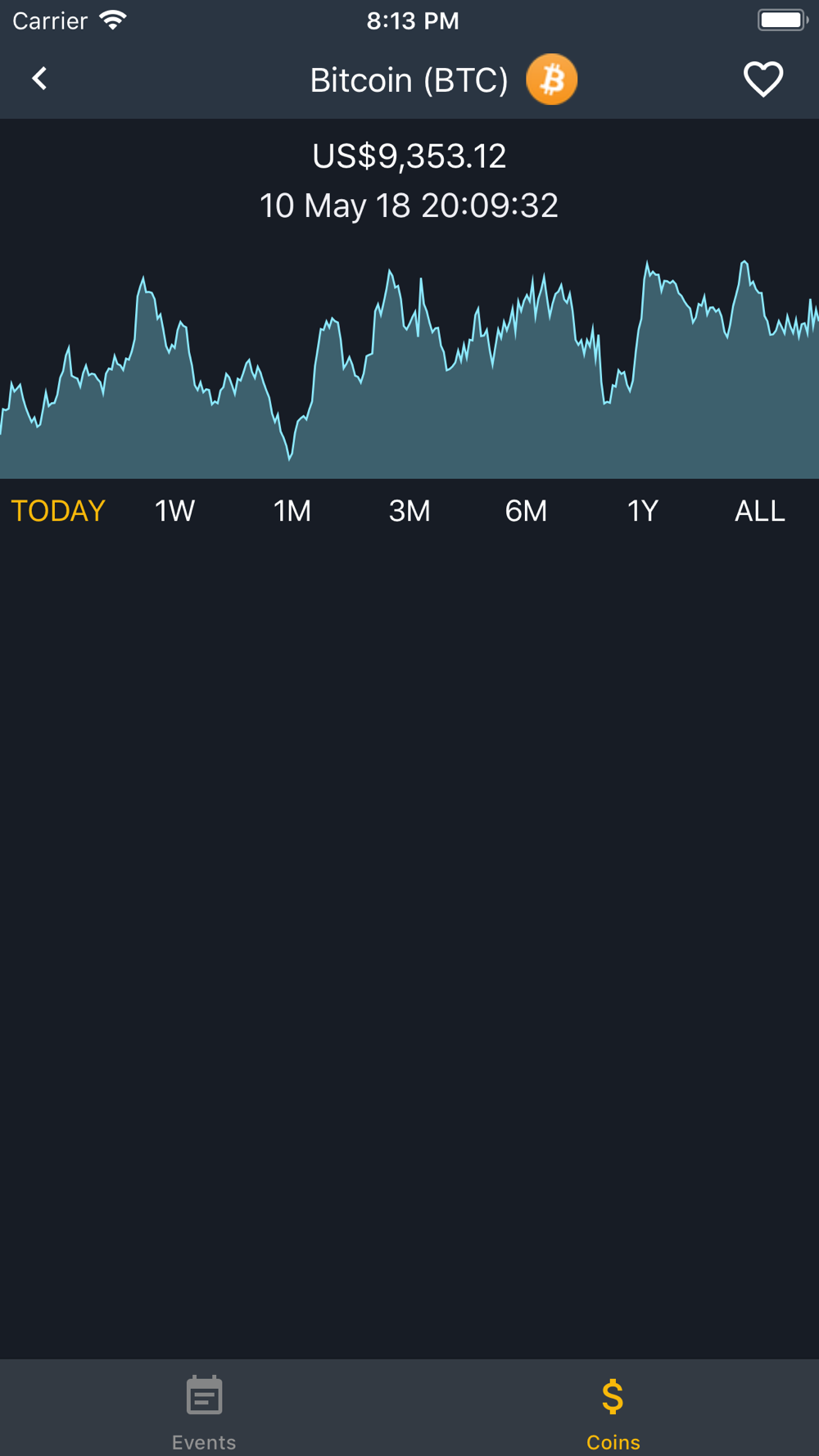
Task: Choose the 3M time range
Action: pos(409,511)
